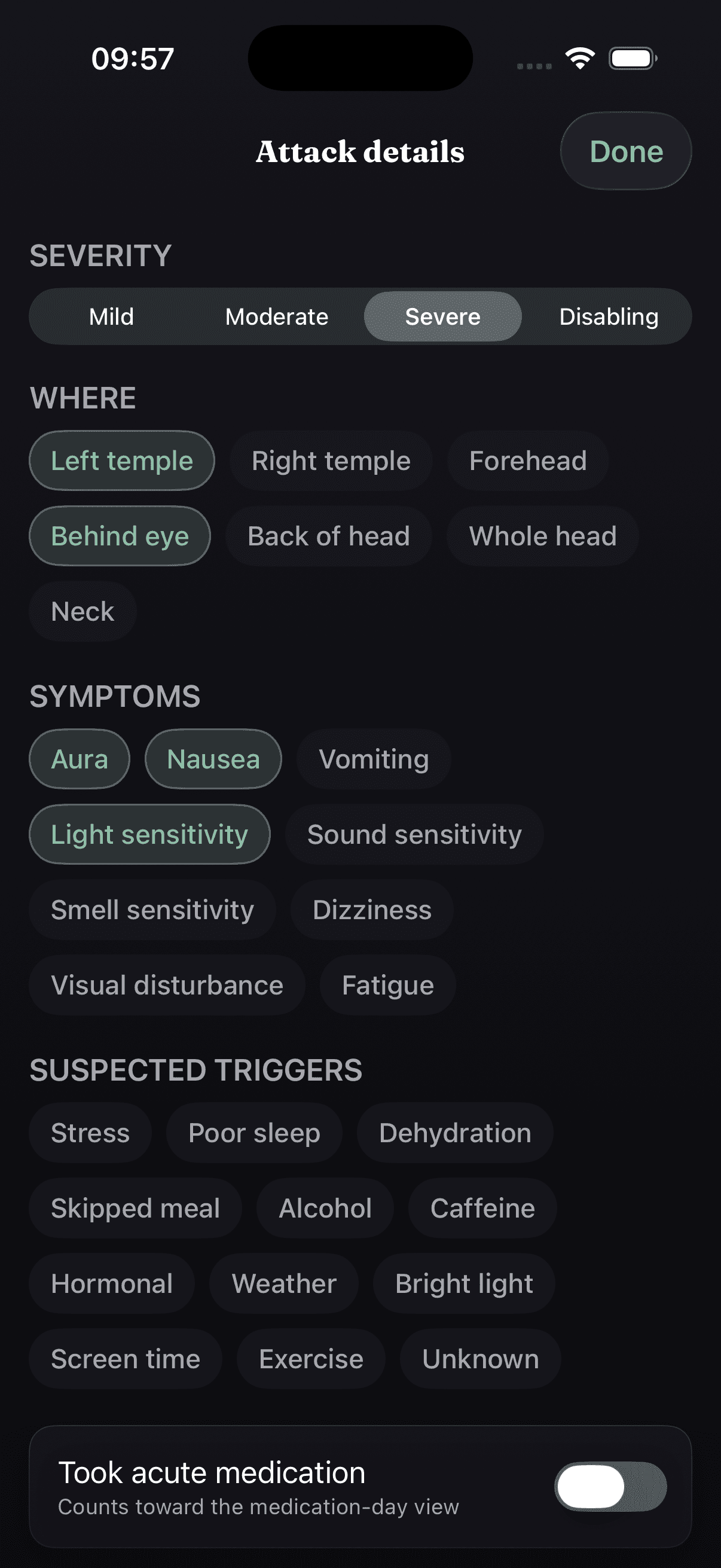Viewport: 721px width, 1568px height.
Task: Unselect the Aura symptom
Action: click(80, 759)
